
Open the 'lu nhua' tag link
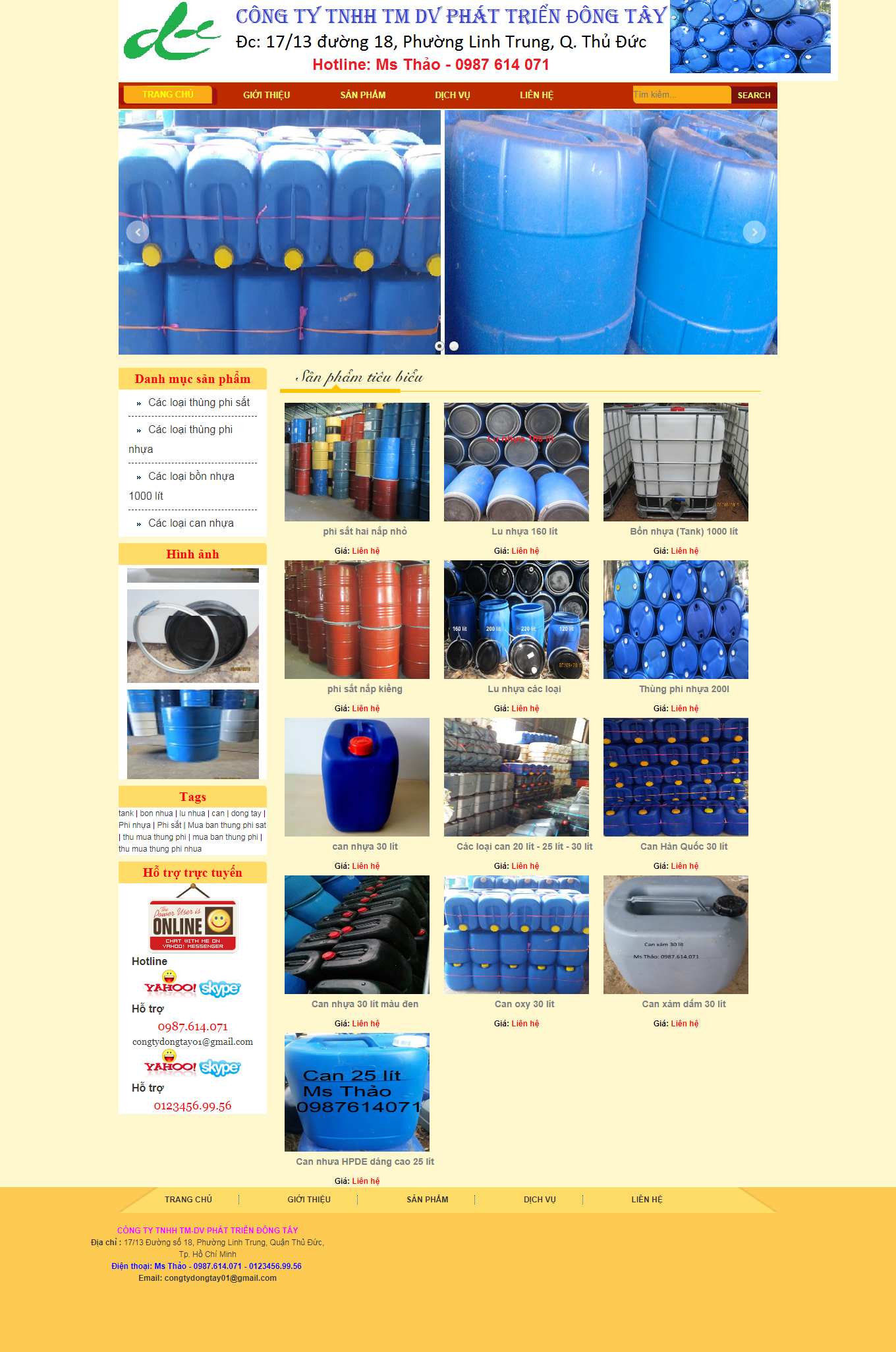tap(192, 813)
